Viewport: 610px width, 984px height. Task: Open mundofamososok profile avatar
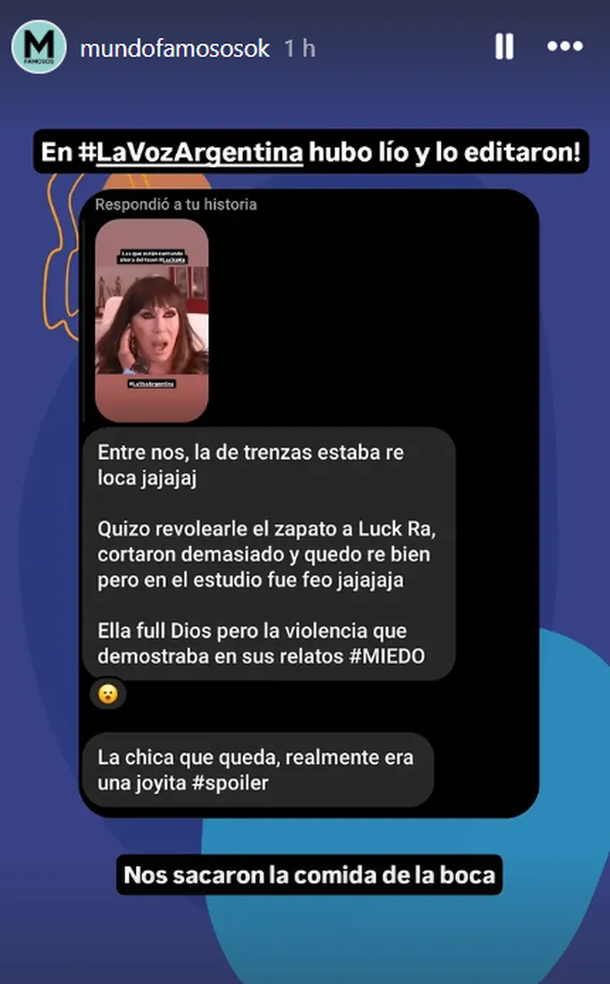(39, 48)
